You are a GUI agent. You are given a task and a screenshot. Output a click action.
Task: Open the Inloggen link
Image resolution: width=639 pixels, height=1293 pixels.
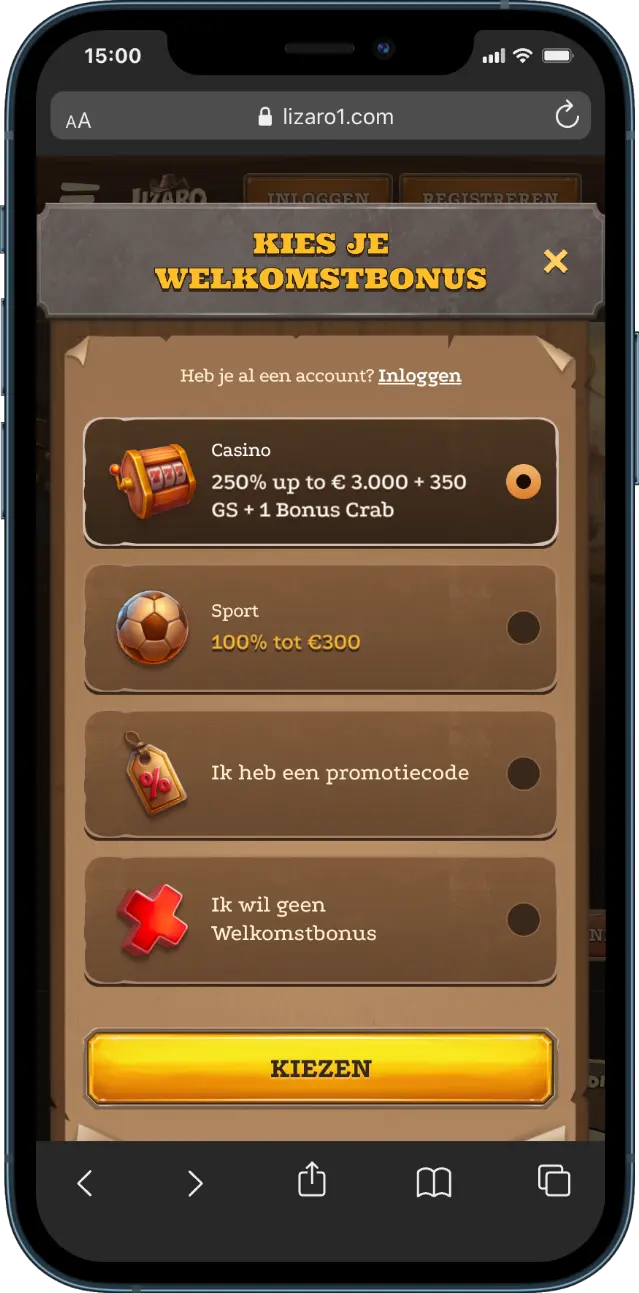point(419,376)
